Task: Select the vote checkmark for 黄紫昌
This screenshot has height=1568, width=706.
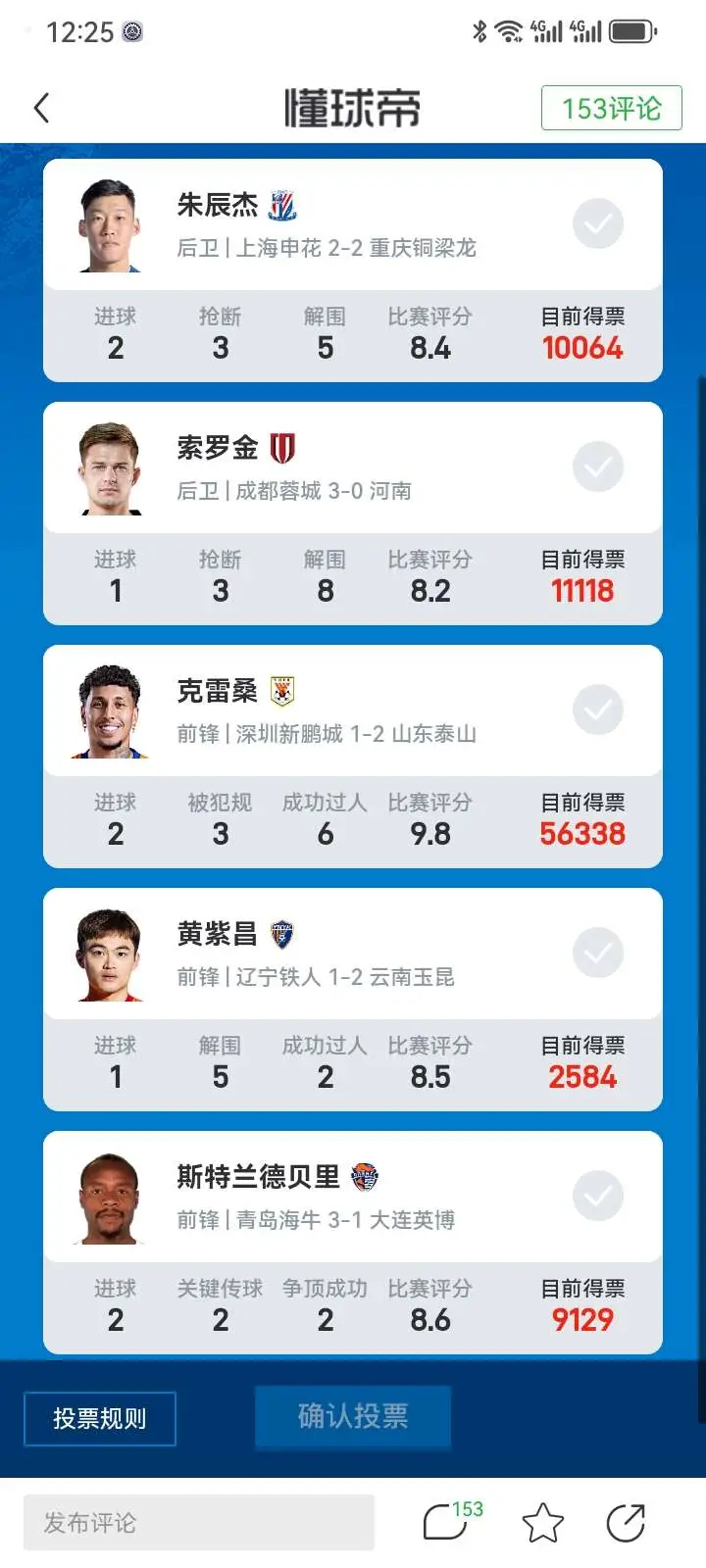Action: (598, 953)
